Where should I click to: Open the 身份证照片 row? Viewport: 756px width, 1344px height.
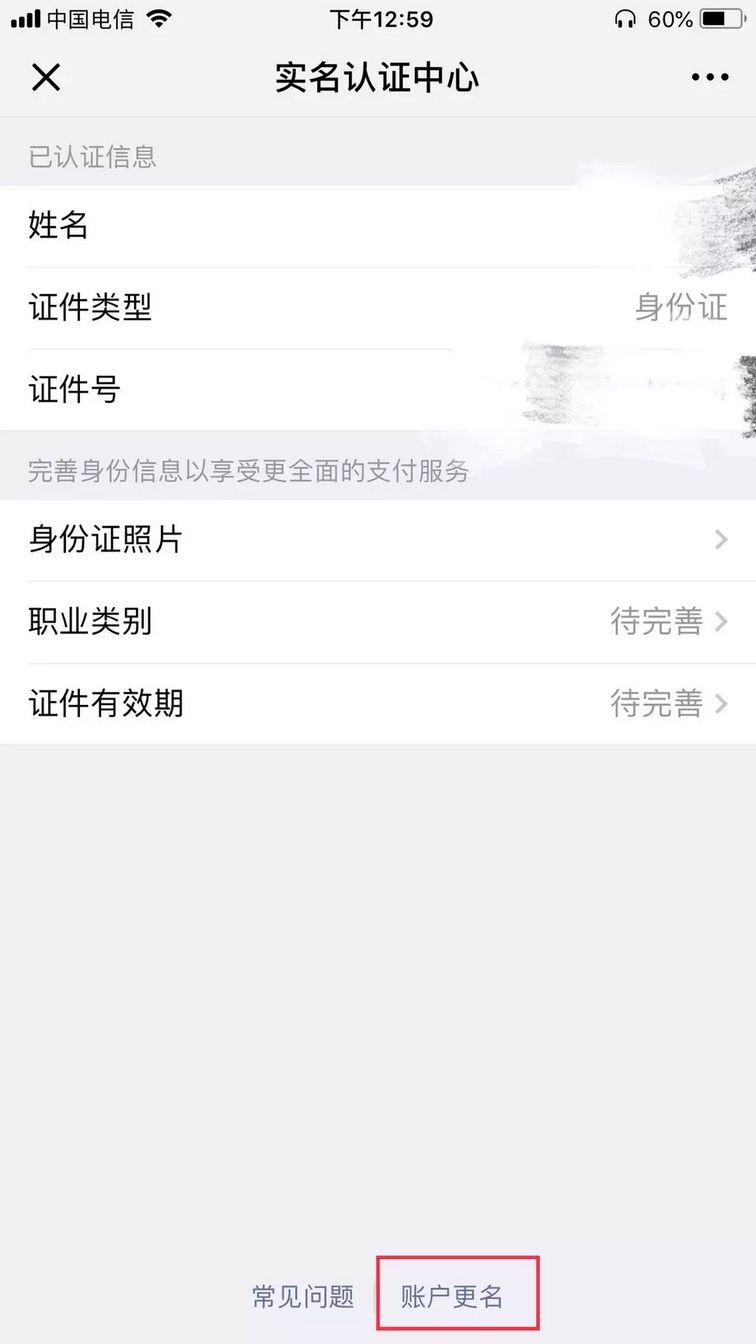378,540
